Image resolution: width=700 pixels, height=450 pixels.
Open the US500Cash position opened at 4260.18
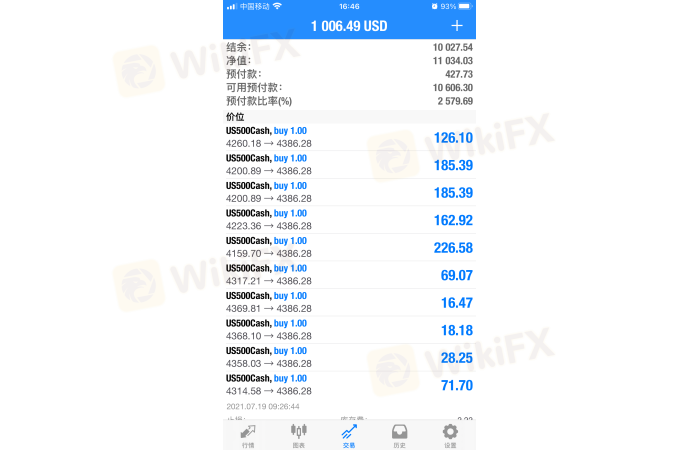[349, 137]
